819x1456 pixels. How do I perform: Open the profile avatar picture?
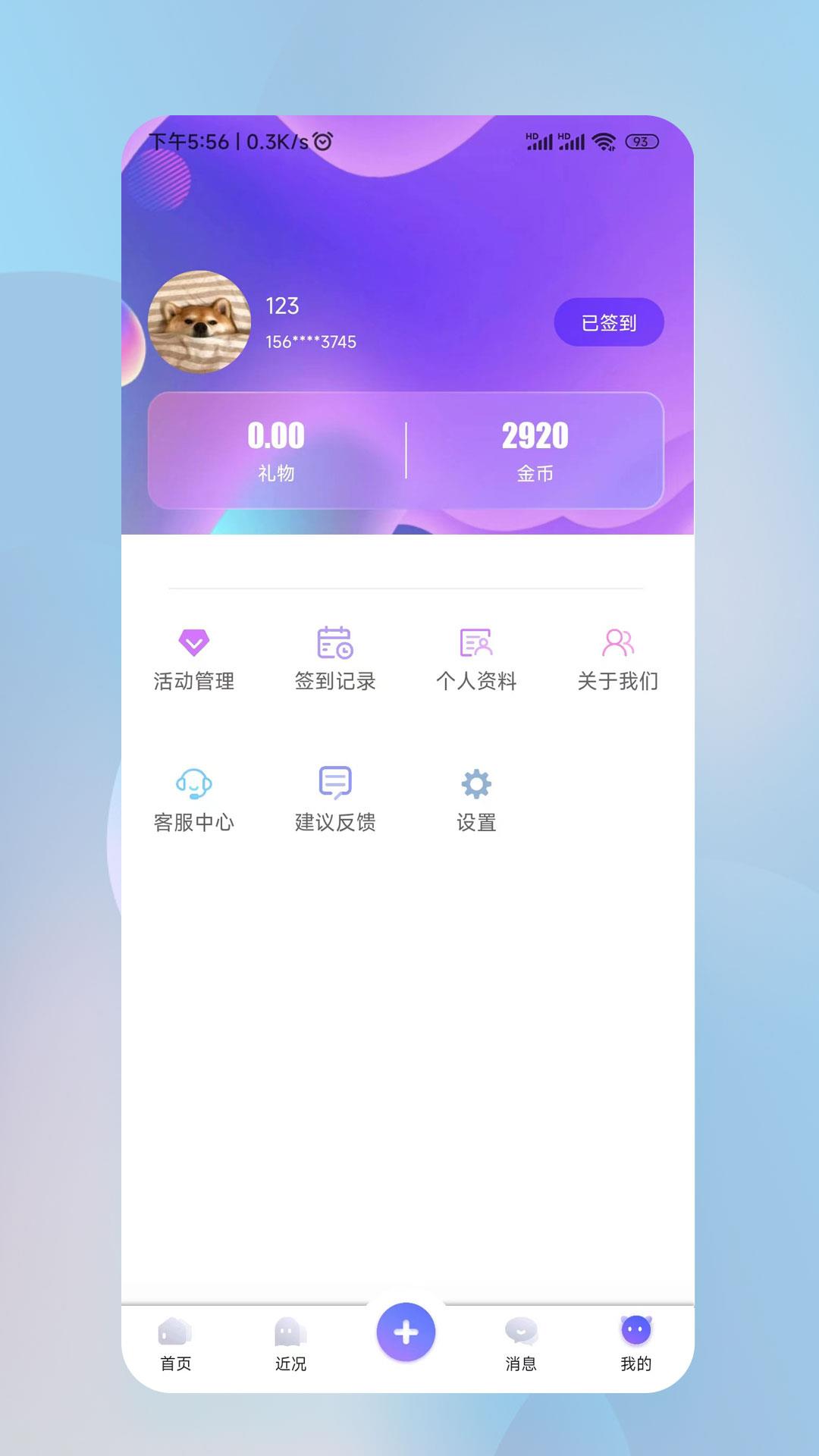point(199,322)
